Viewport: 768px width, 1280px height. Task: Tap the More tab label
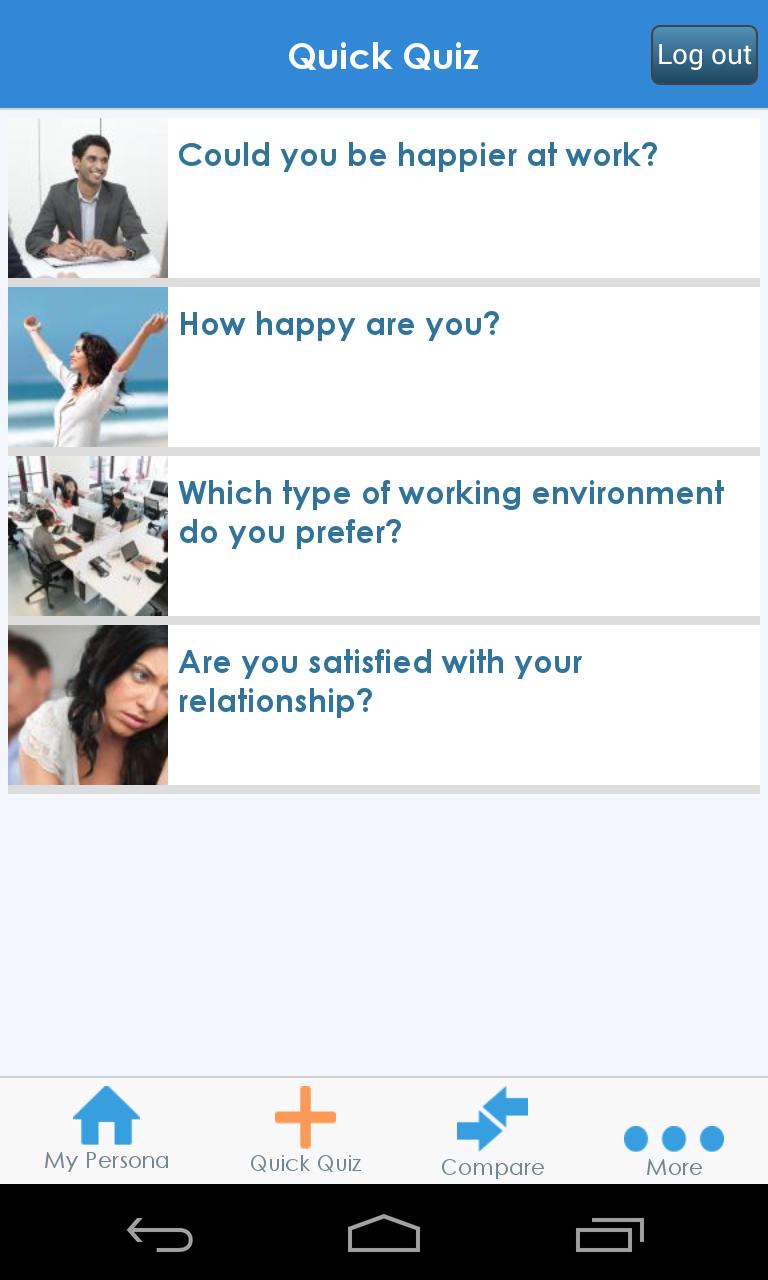pos(674,1167)
